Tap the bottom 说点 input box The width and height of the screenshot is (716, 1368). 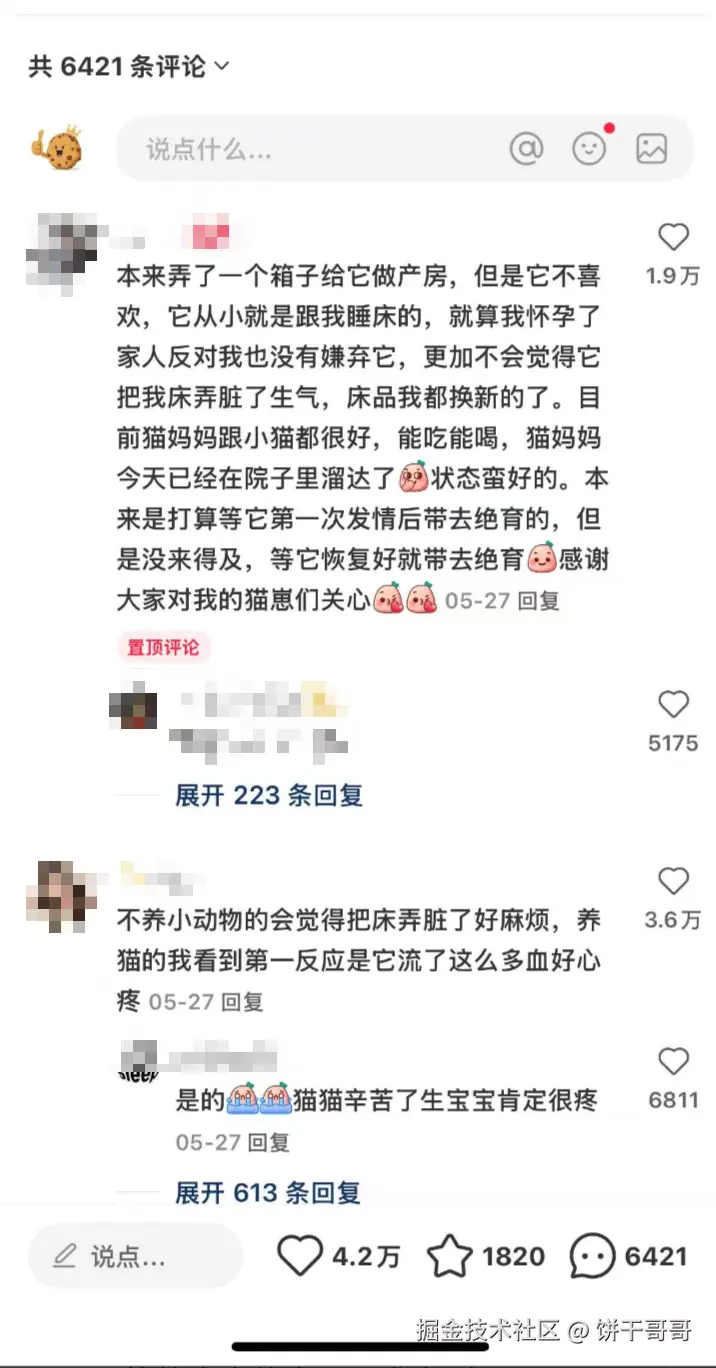135,1256
